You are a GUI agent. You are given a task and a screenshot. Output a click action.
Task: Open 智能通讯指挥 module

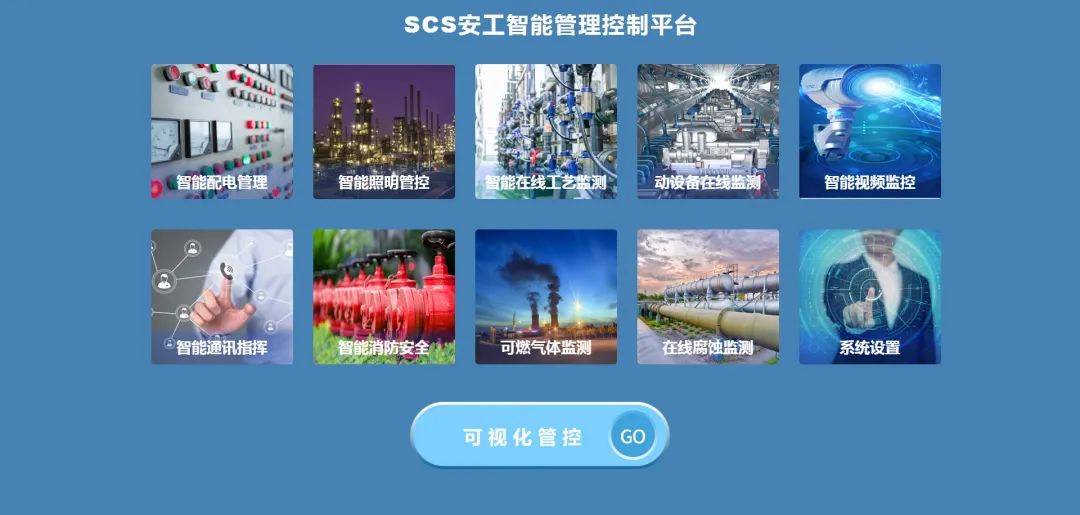pos(222,297)
